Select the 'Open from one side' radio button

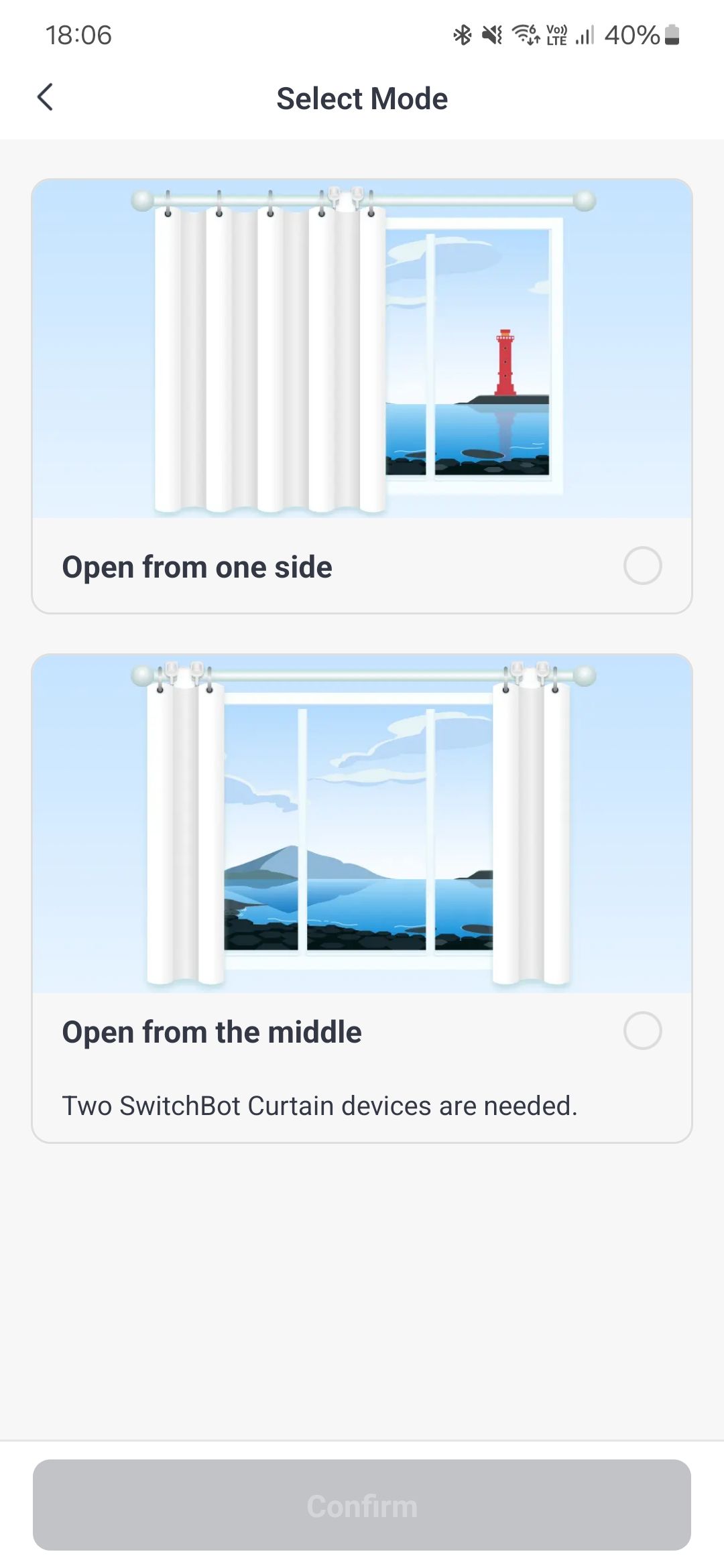pyautogui.click(x=642, y=566)
